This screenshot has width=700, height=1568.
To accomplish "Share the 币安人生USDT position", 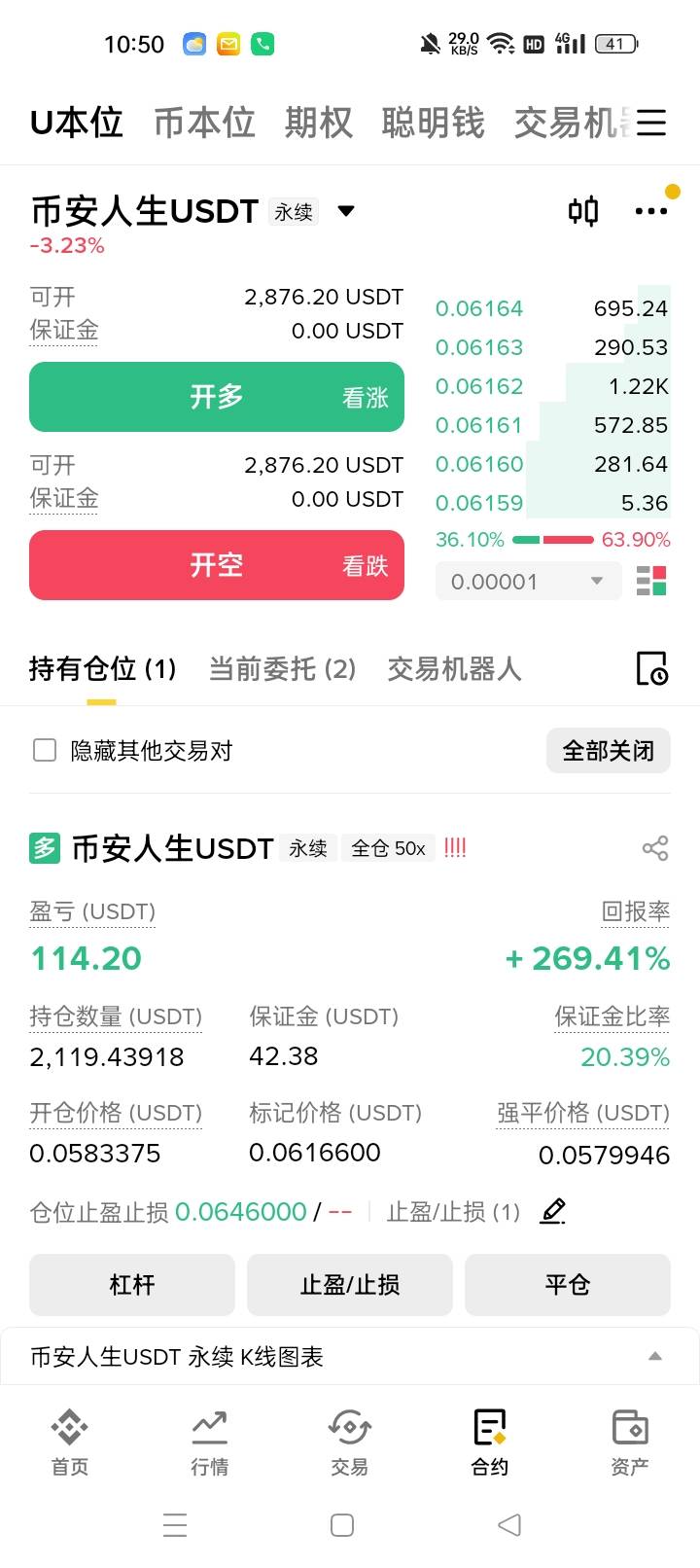I will point(654,848).
